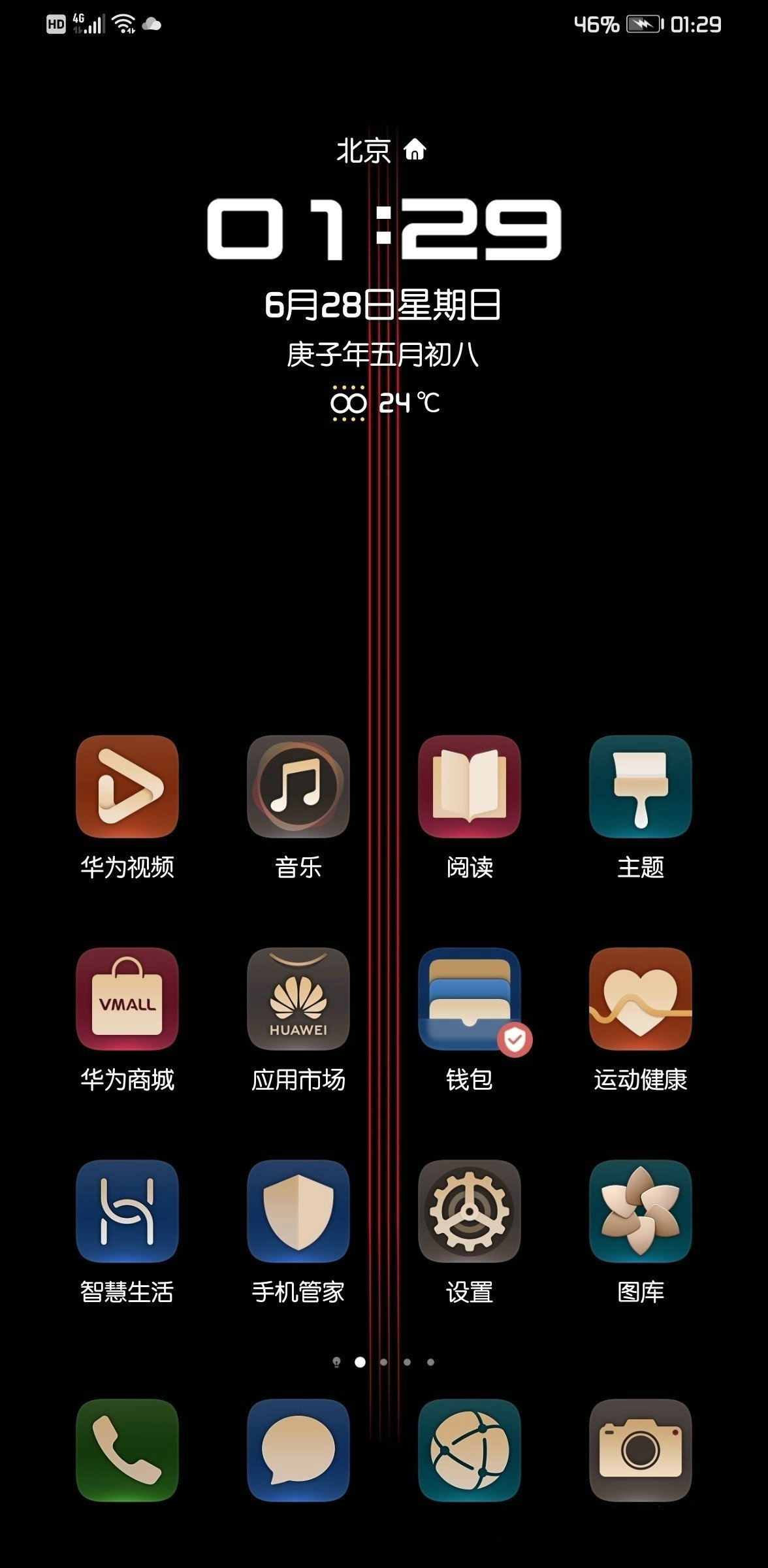Tap the 6月28日星期日 date widget
This screenshot has width=768, height=1568.
click(x=383, y=304)
